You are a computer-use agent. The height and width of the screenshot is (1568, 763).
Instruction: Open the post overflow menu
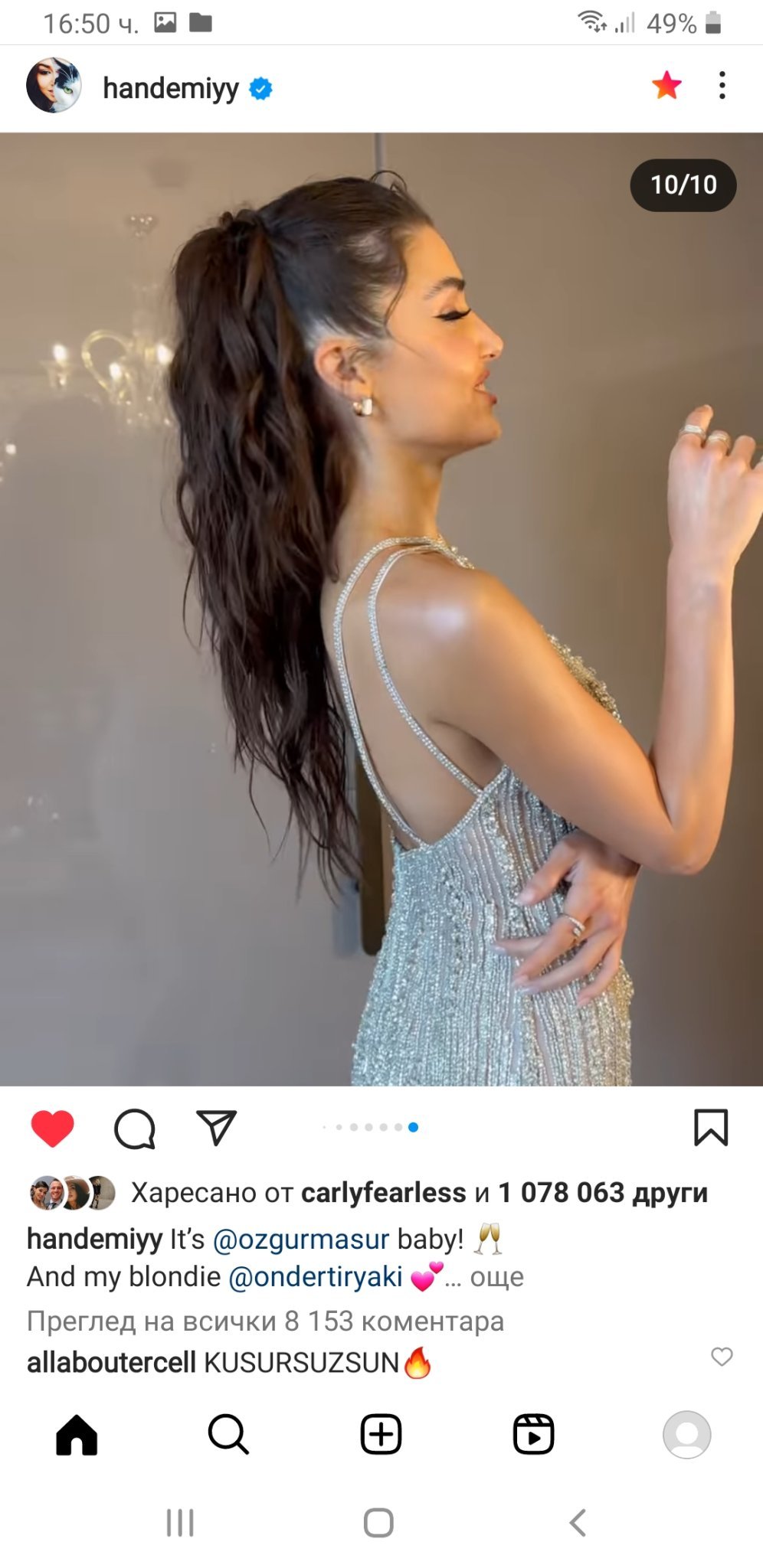722,86
